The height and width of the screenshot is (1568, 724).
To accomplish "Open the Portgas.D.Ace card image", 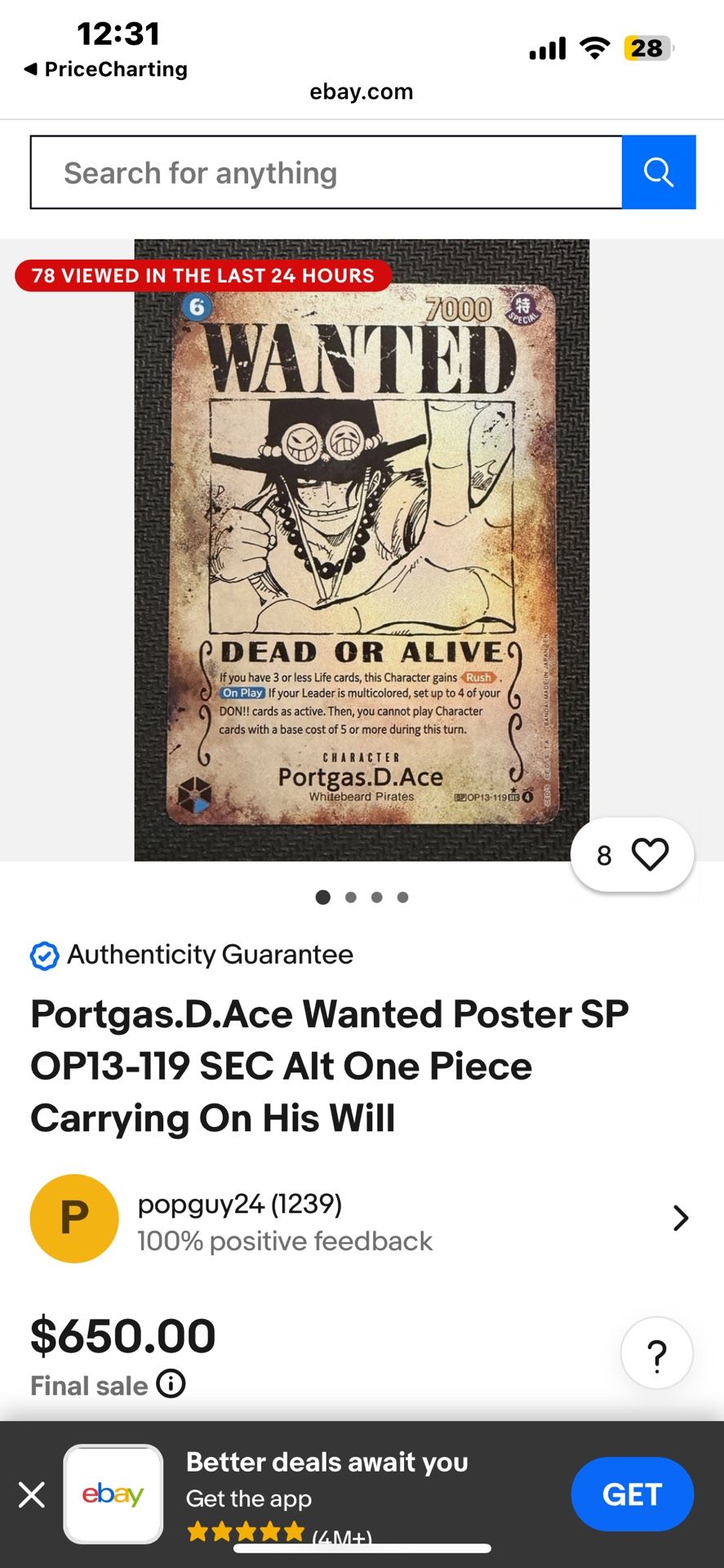I will 362,550.
